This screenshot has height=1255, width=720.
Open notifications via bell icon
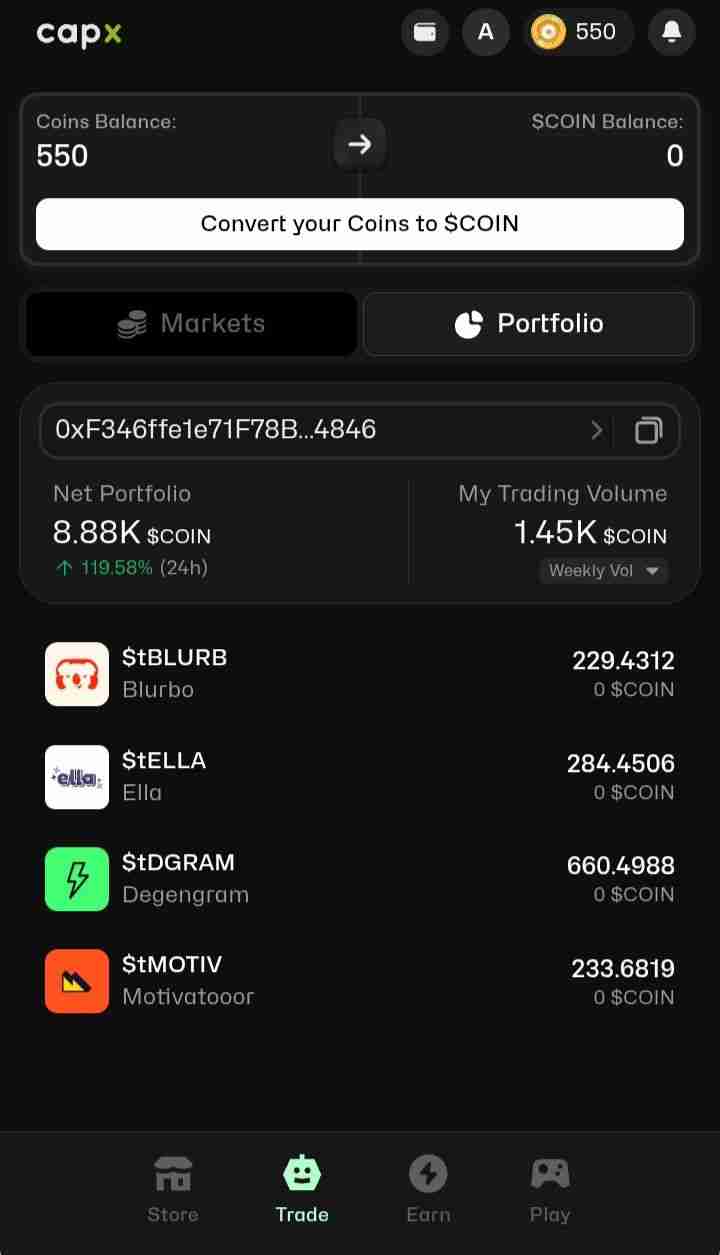[671, 32]
